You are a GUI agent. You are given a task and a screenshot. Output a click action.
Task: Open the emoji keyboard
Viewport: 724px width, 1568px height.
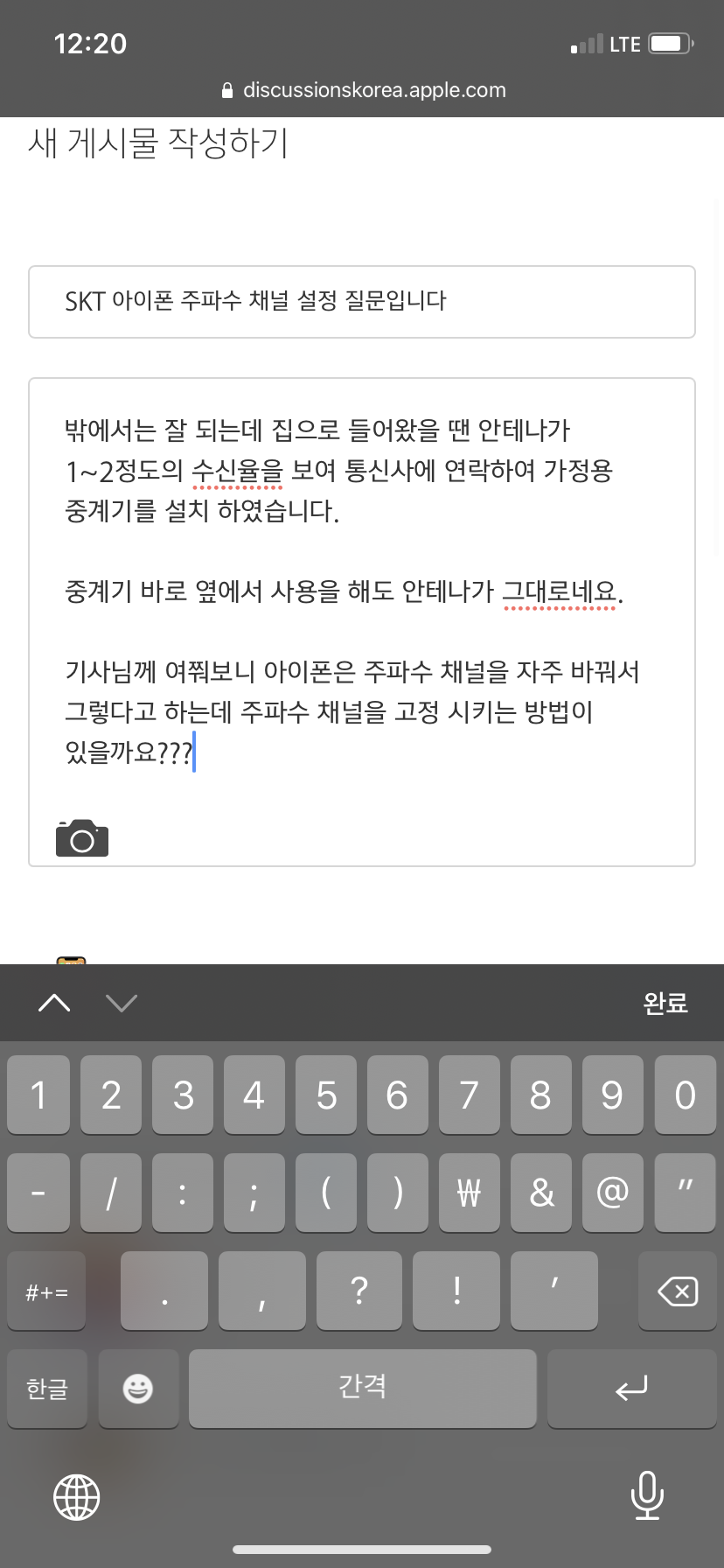(138, 1389)
